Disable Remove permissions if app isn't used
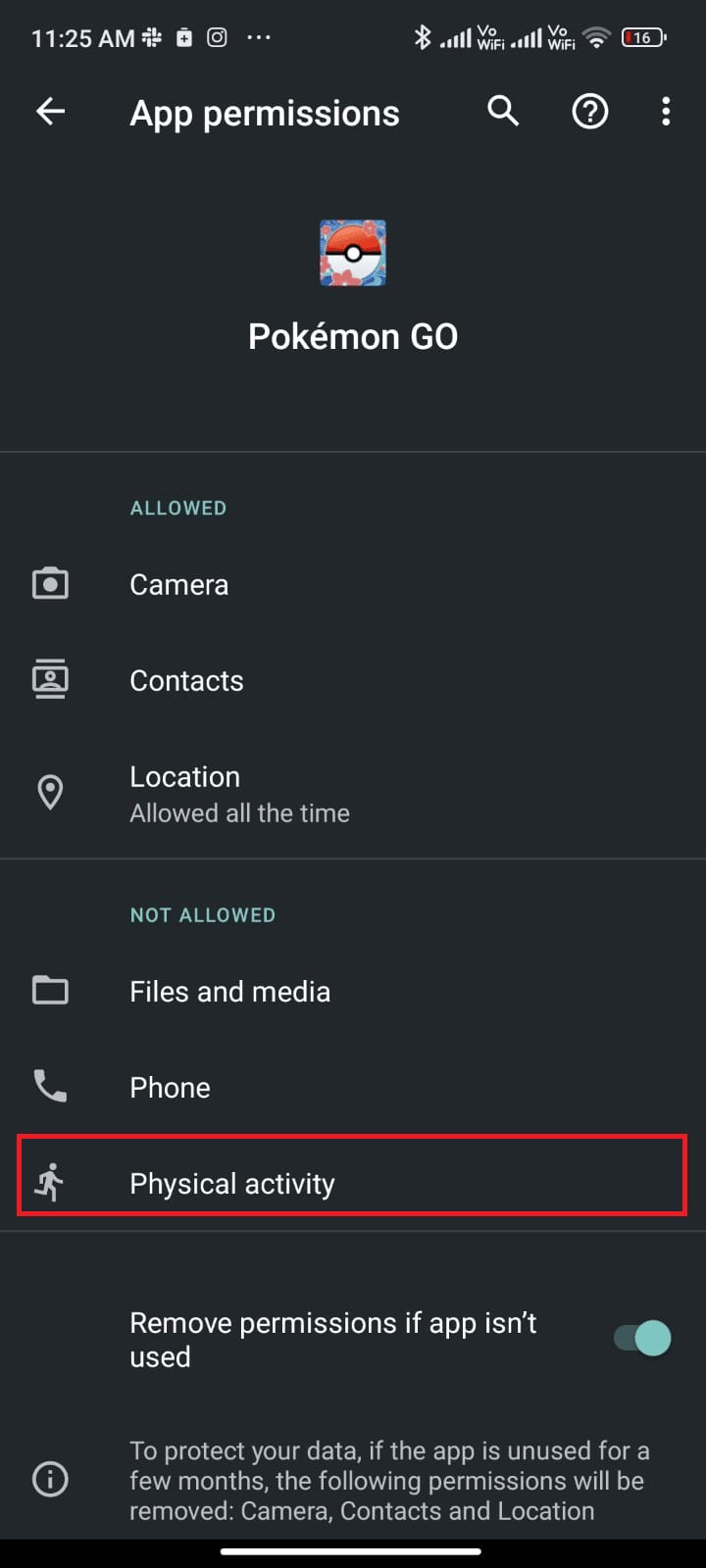This screenshot has height=1568, width=706. coord(638,1337)
